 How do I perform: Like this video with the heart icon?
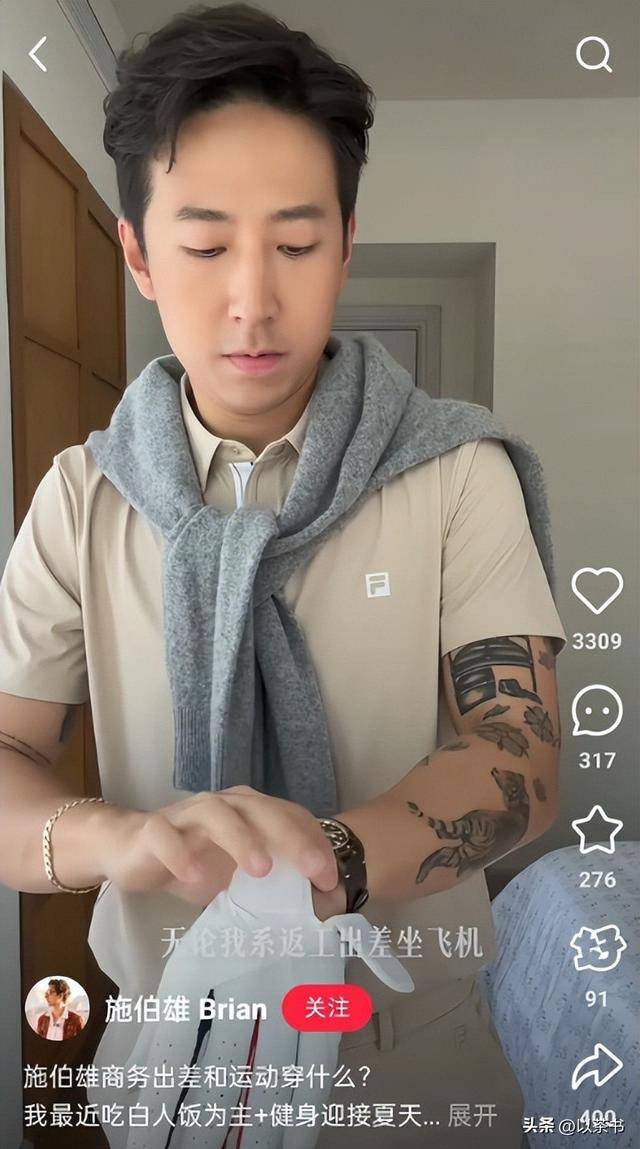[x=597, y=590]
